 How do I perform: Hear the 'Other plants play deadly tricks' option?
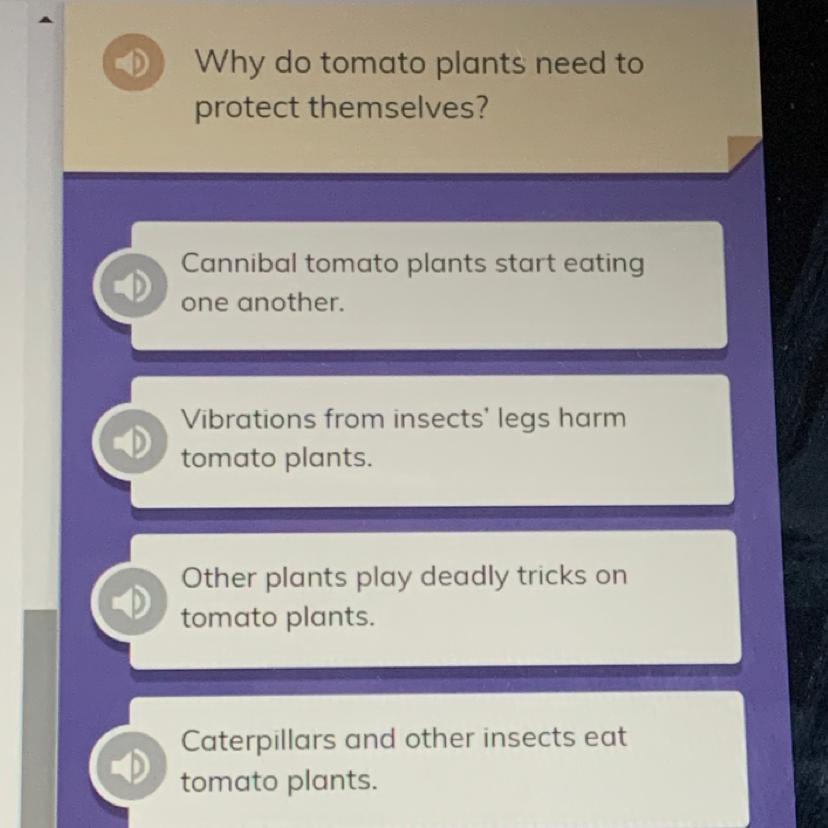point(130,600)
